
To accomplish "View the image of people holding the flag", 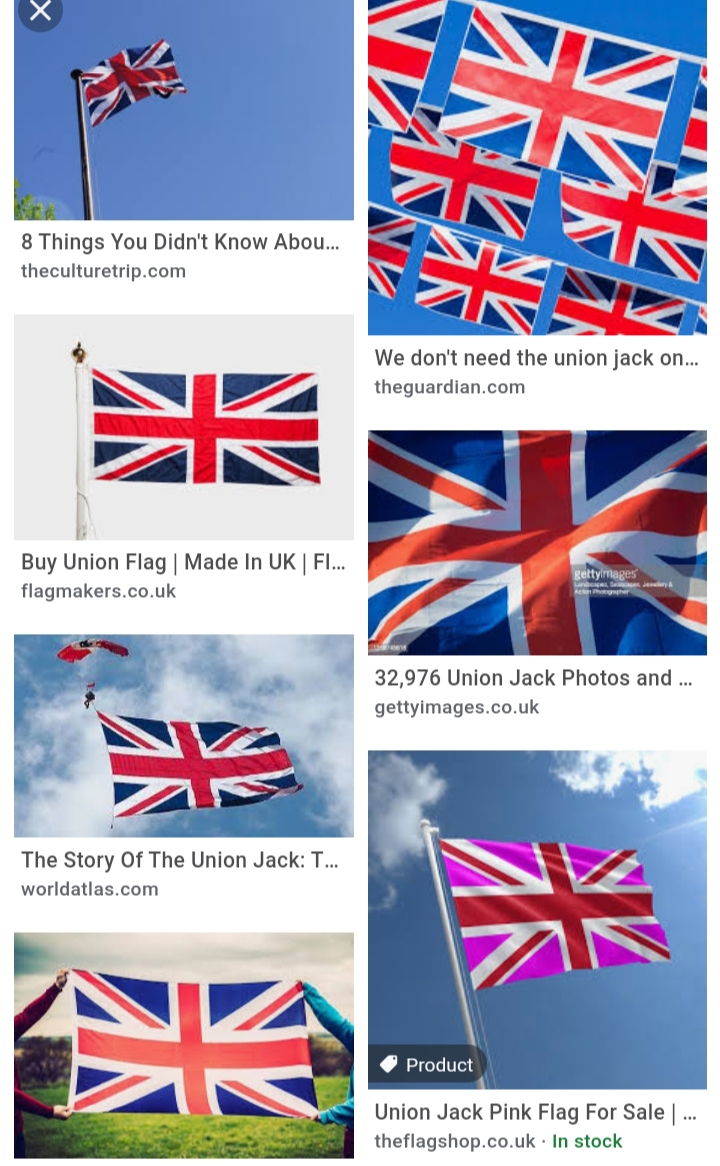I will coord(184,1045).
